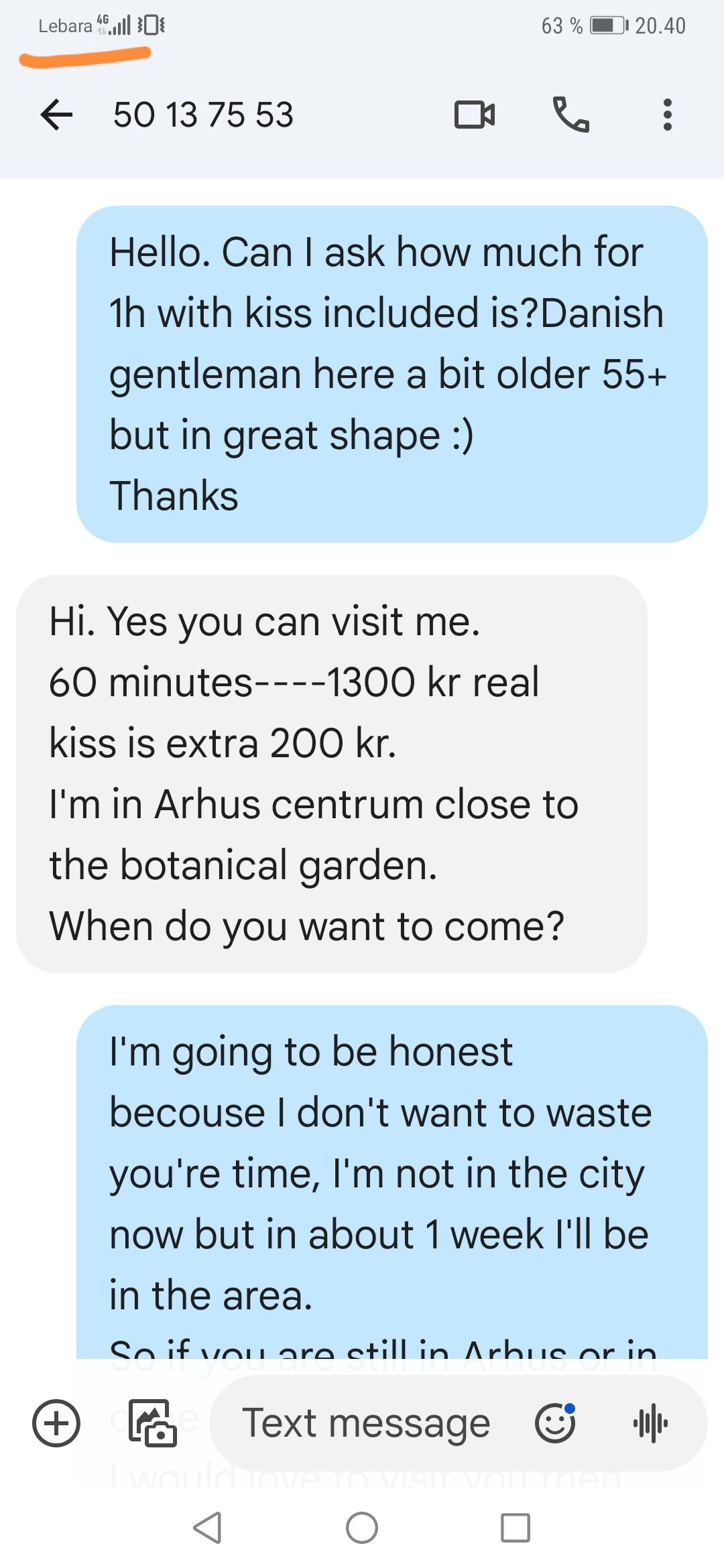Open the gallery and camera picker
The image size is (724, 1568).
click(153, 1423)
